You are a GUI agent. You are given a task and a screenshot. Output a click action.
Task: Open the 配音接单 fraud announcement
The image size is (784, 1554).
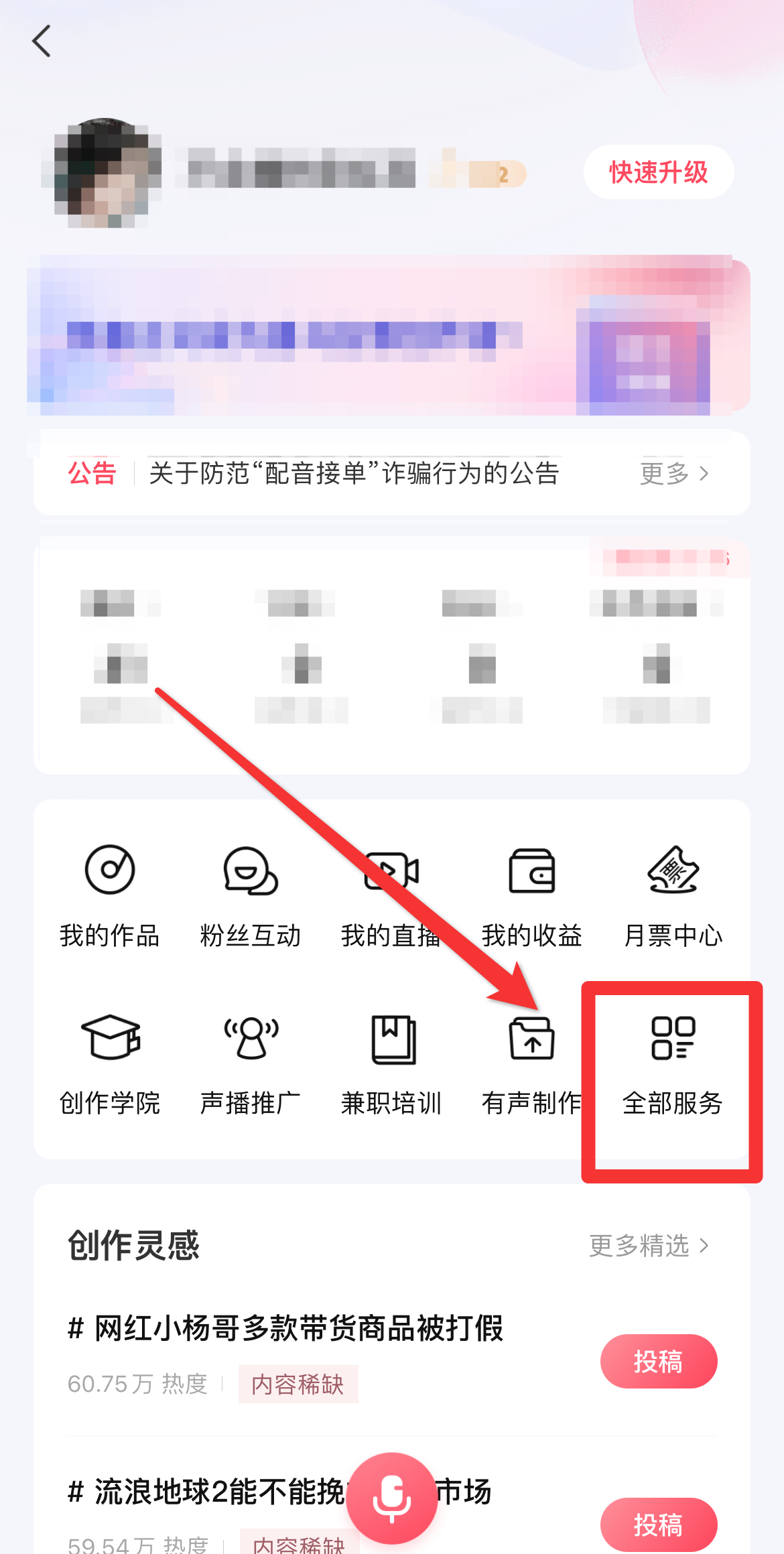(x=354, y=473)
